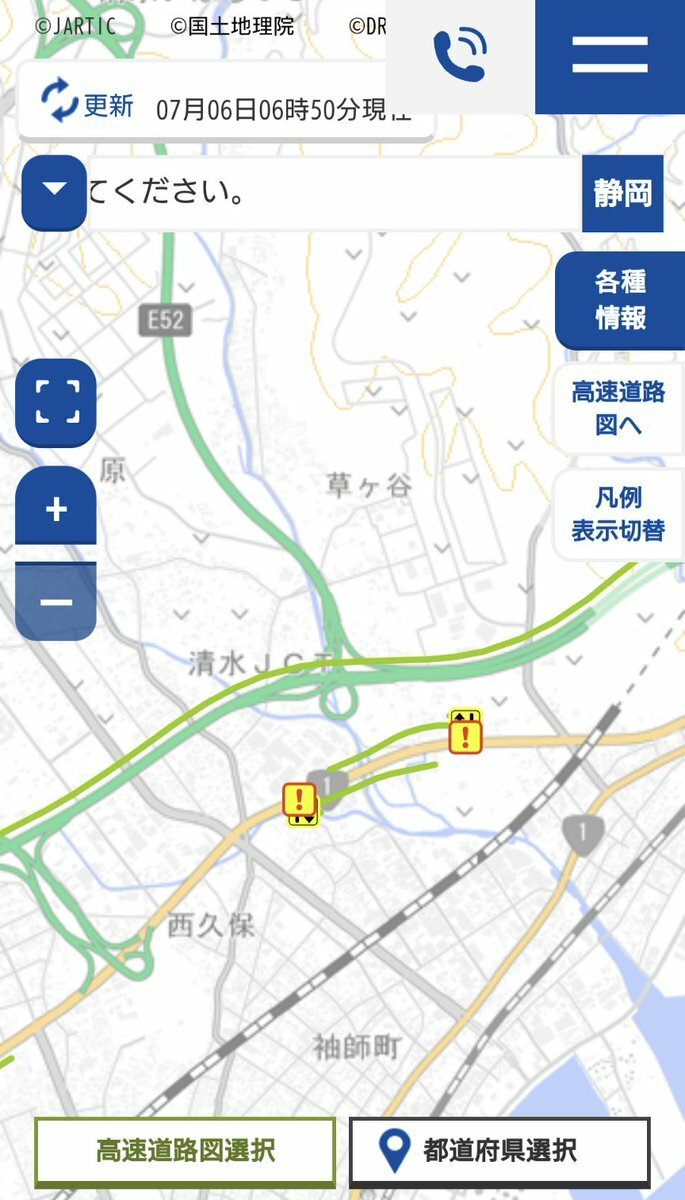685x1200 pixels.
Task: Zoom in with the plus button
Action: click(56, 509)
